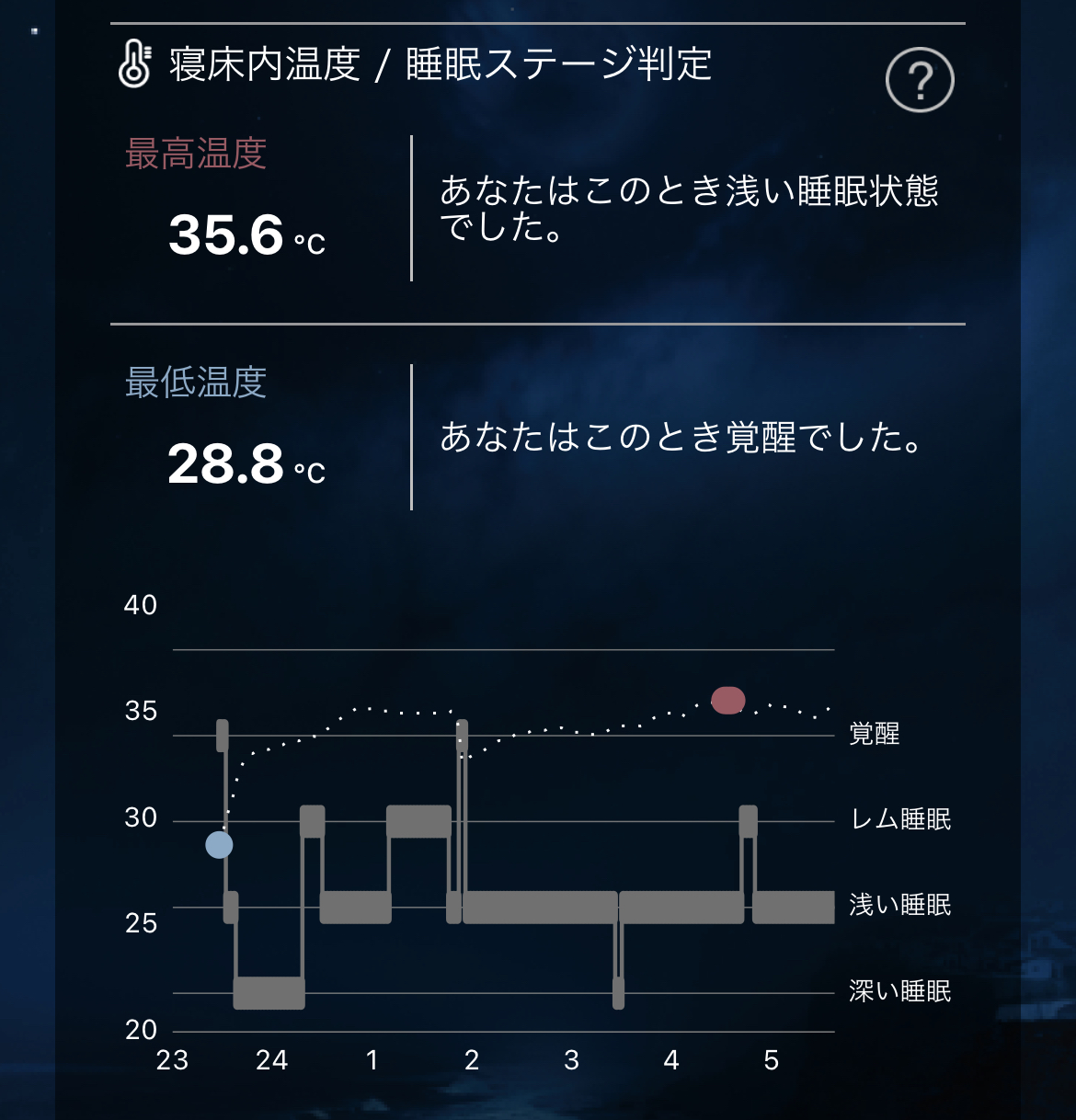Toggle the 最高温度 section highlight

[x=195, y=153]
